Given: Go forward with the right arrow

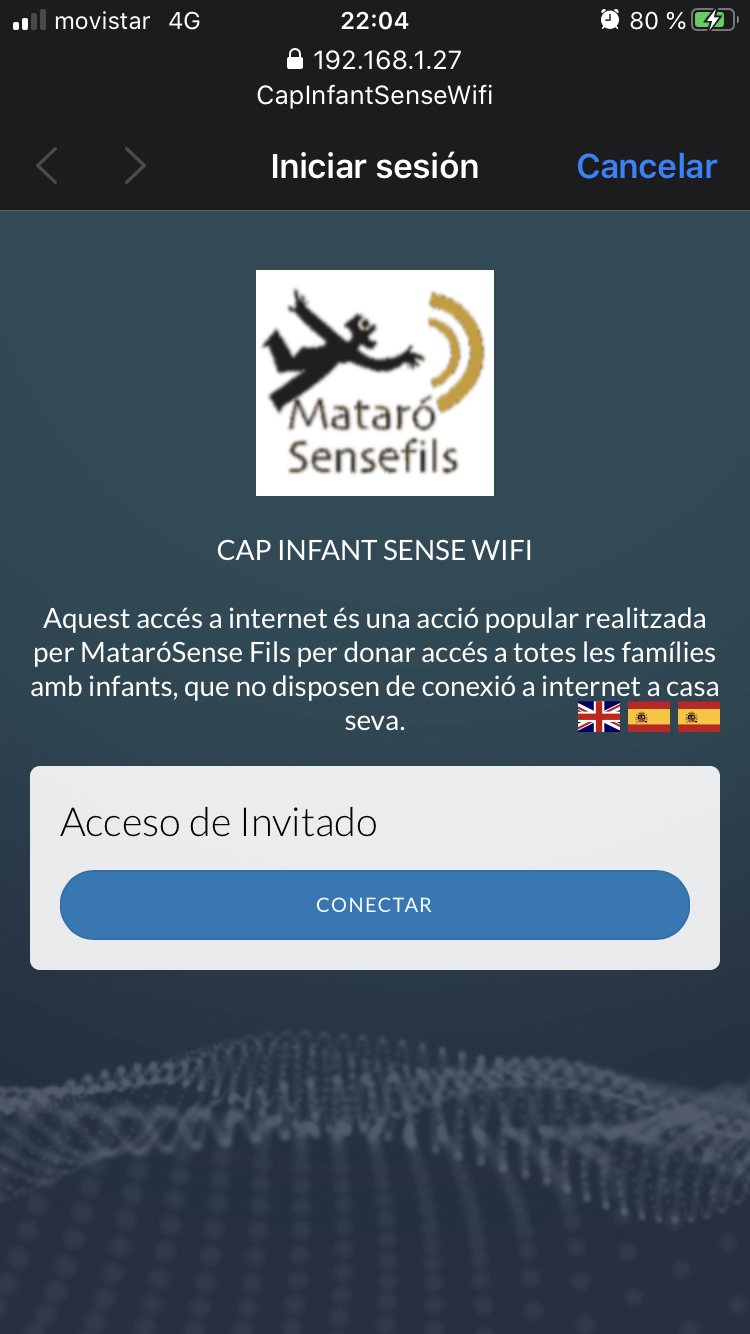Looking at the screenshot, I should (135, 166).
